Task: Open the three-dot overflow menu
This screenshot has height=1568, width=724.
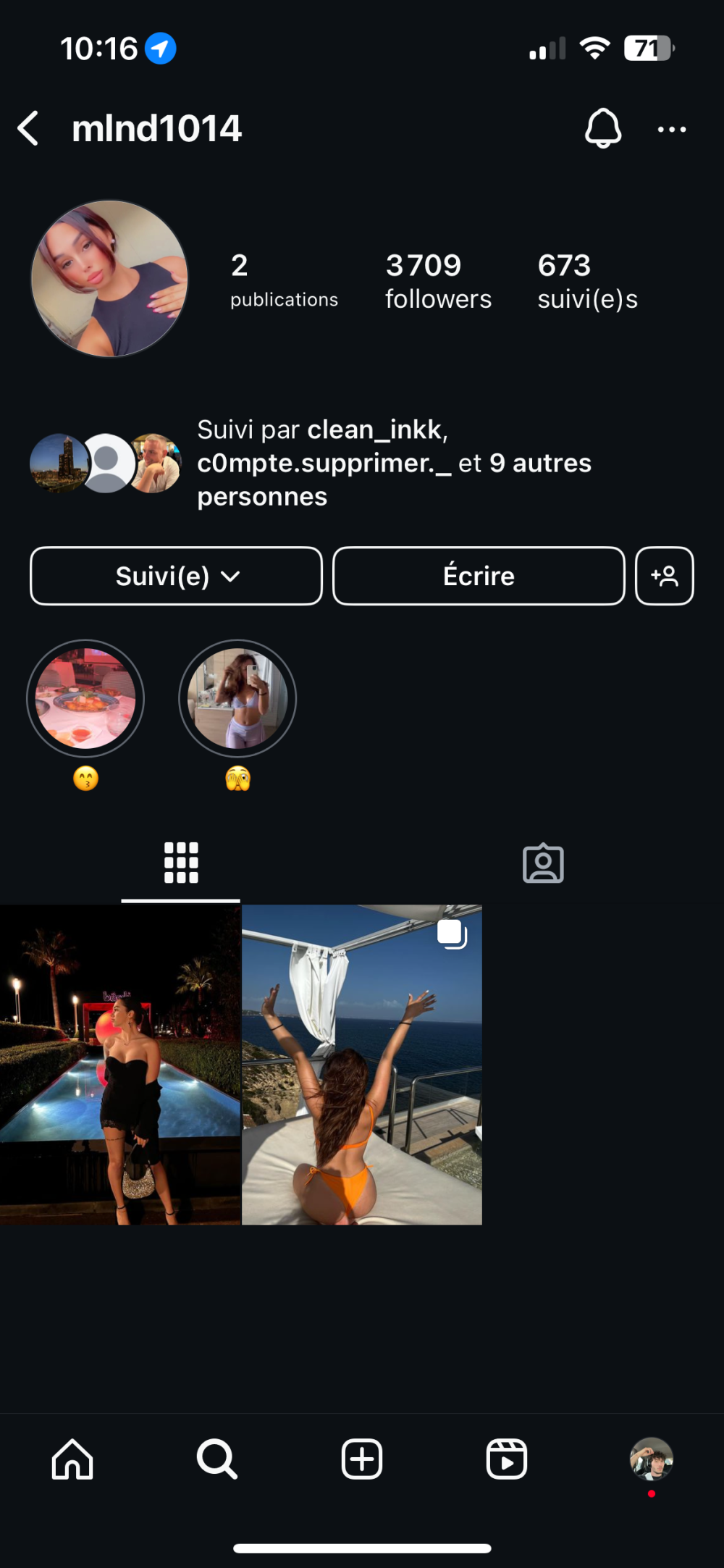Action: point(671,130)
